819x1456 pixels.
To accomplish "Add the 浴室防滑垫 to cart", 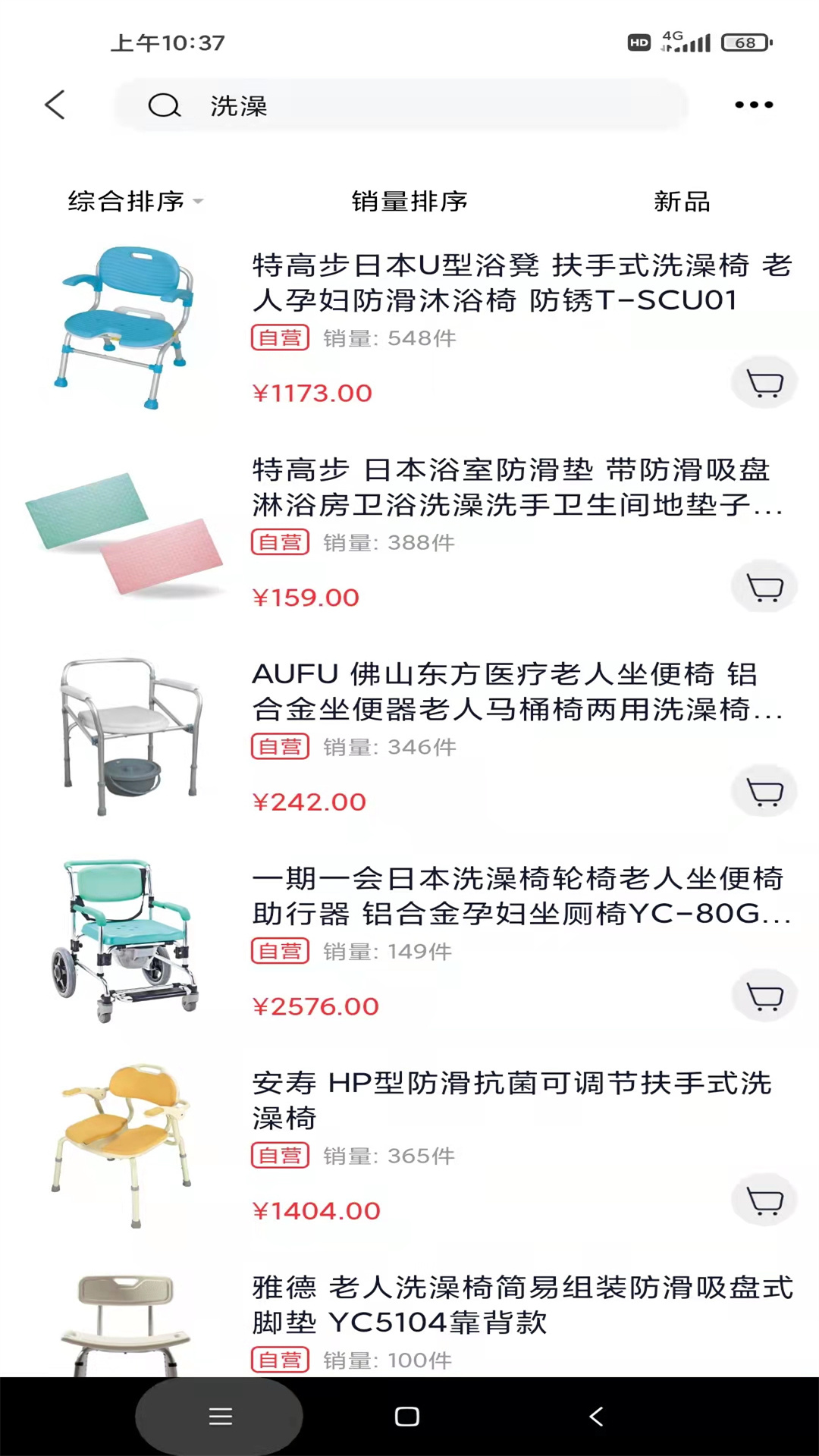I will pyautogui.click(x=764, y=586).
